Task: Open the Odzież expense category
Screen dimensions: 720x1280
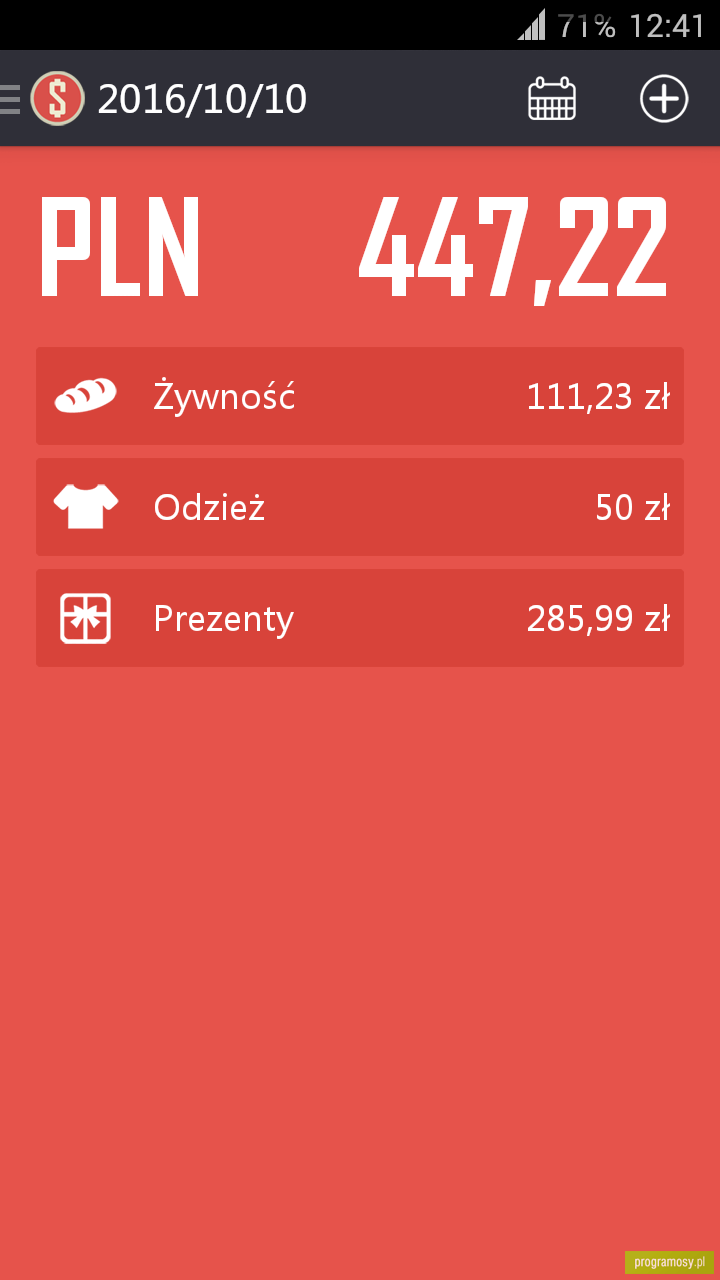Action: (x=360, y=507)
